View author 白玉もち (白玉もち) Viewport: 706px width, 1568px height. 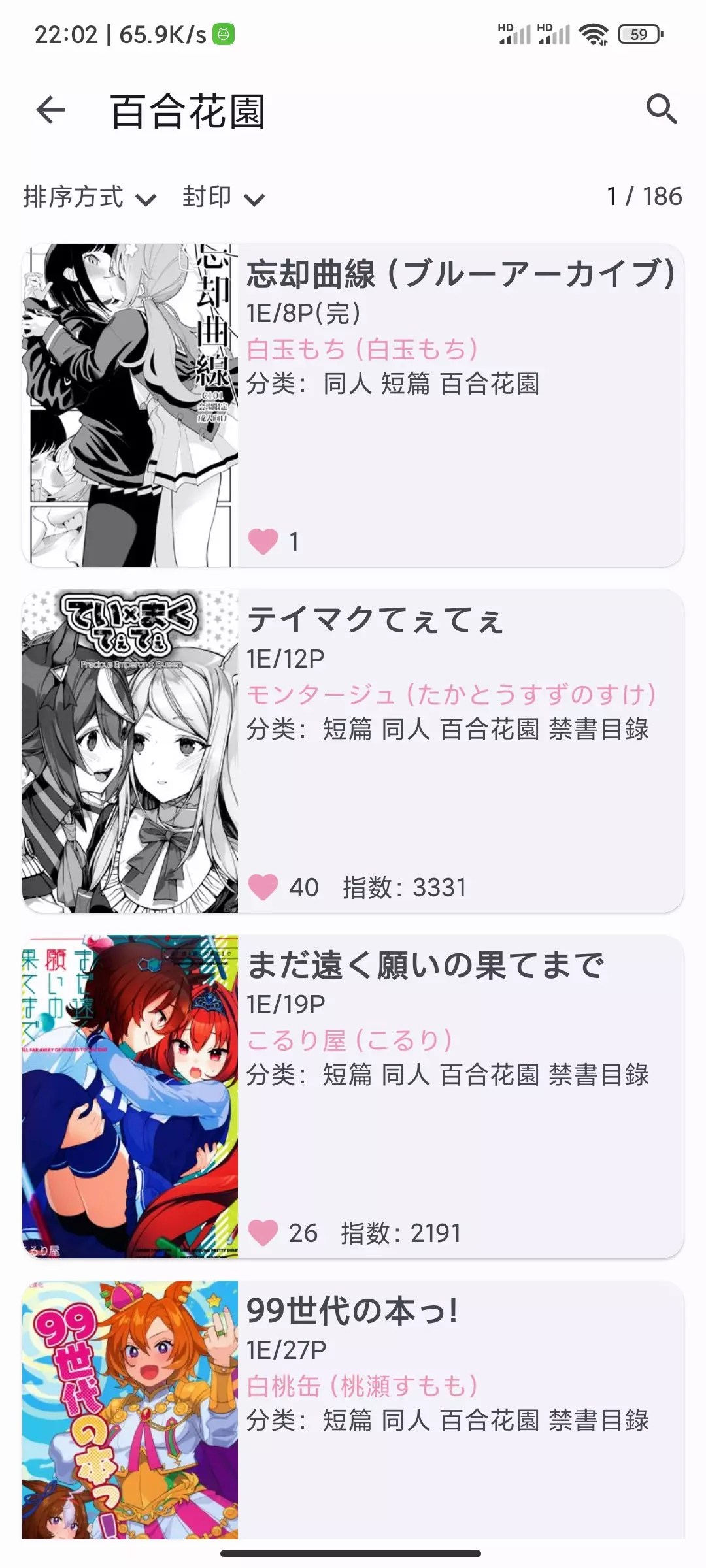(x=362, y=350)
